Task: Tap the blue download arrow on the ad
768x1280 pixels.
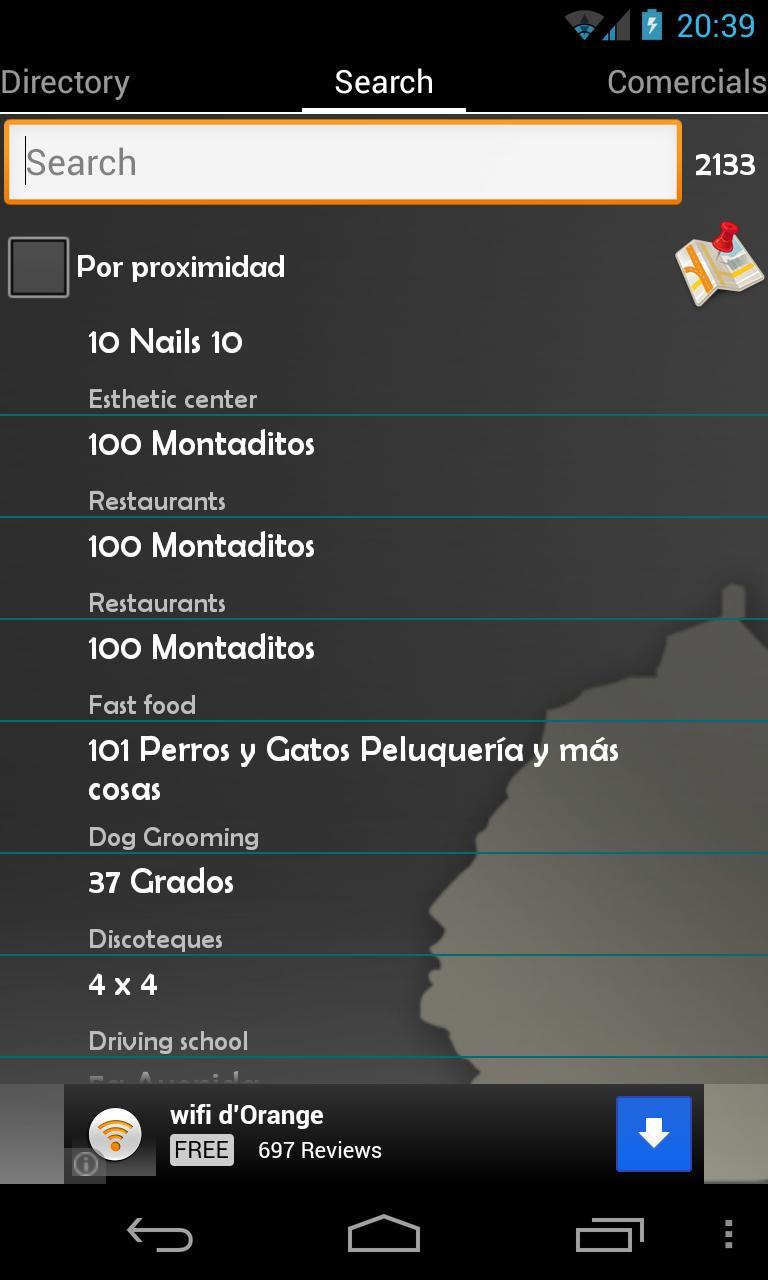Action: coord(653,1133)
